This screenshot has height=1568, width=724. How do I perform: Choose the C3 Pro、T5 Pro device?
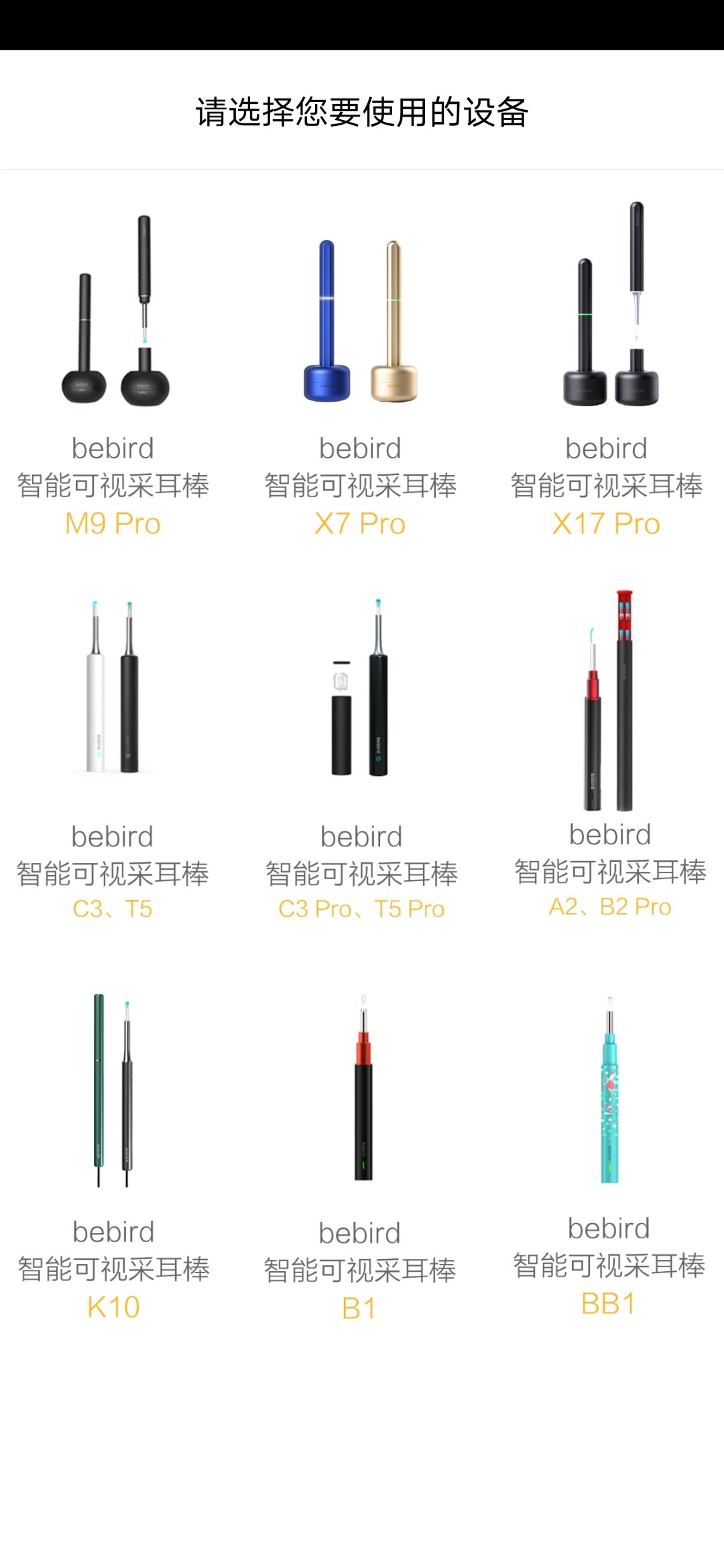361,757
